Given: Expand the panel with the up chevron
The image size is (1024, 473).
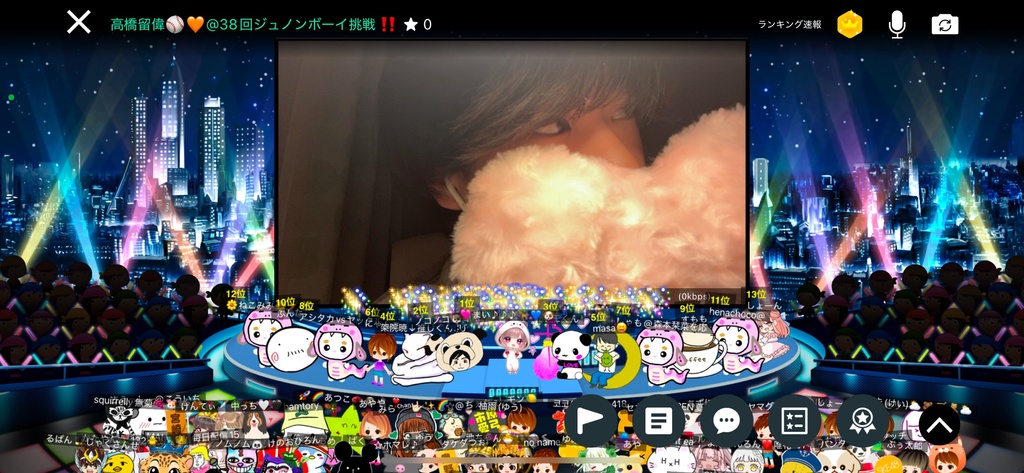Looking at the screenshot, I should tap(939, 424).
